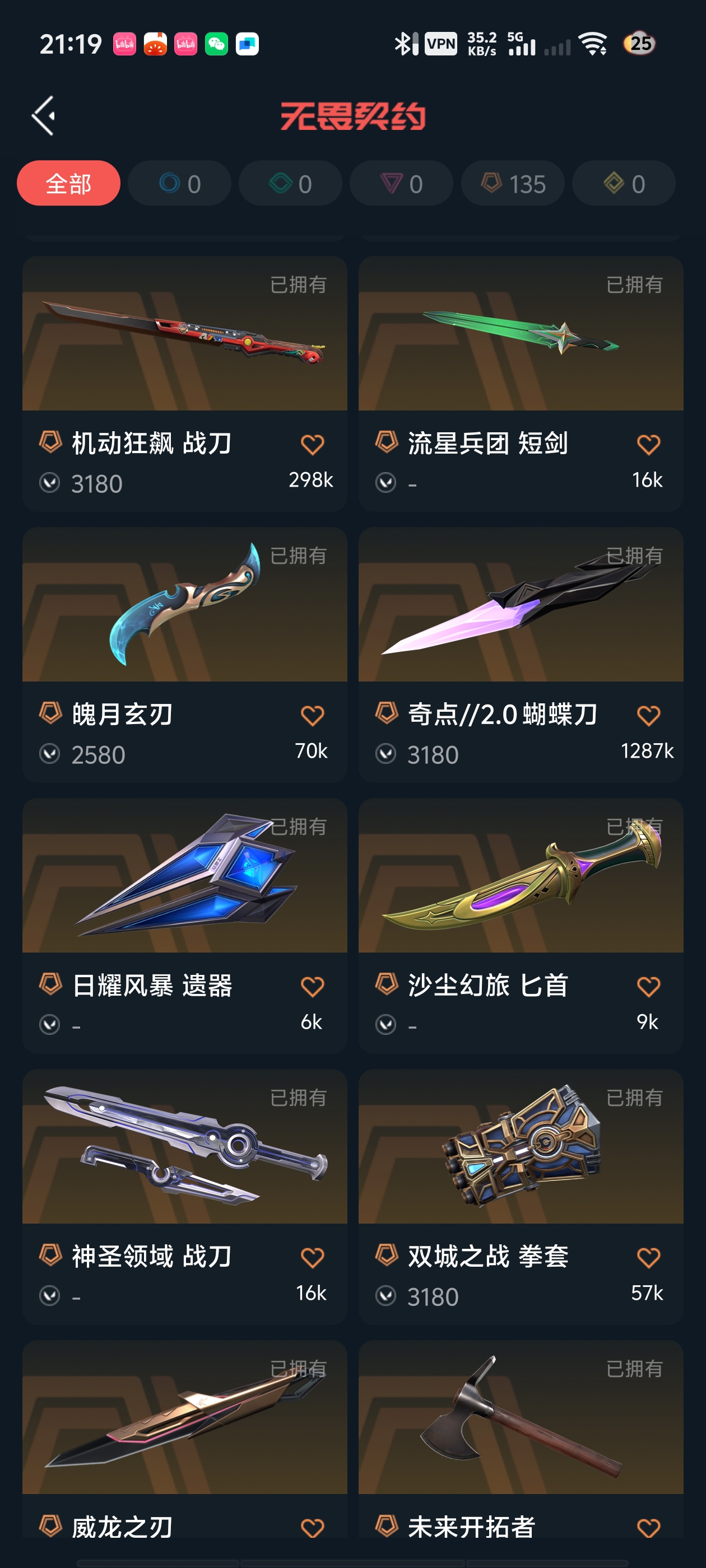The width and height of the screenshot is (706, 1568).
Task: Switch to the tier filter showing 135
Action: click(512, 183)
